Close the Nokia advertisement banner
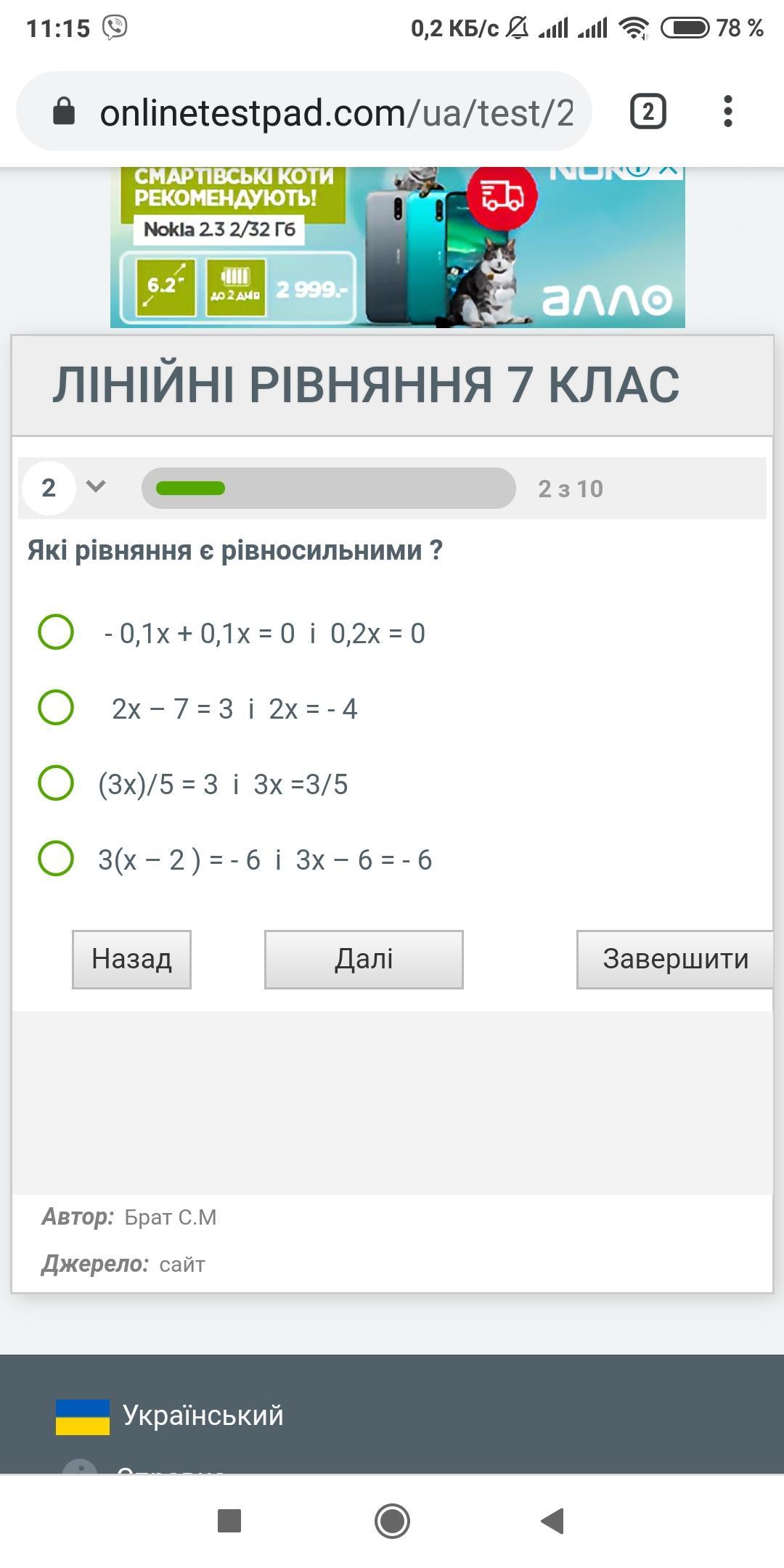This screenshot has height=1568, width=784. click(x=669, y=170)
